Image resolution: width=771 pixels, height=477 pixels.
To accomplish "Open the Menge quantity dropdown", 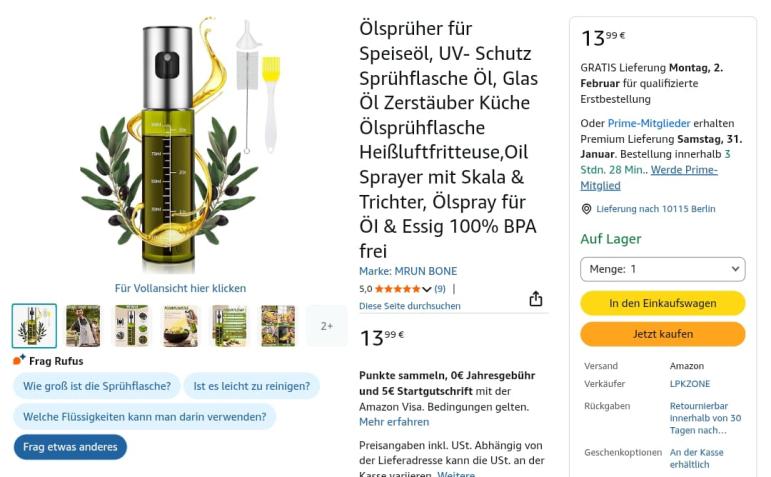I will (662, 269).
